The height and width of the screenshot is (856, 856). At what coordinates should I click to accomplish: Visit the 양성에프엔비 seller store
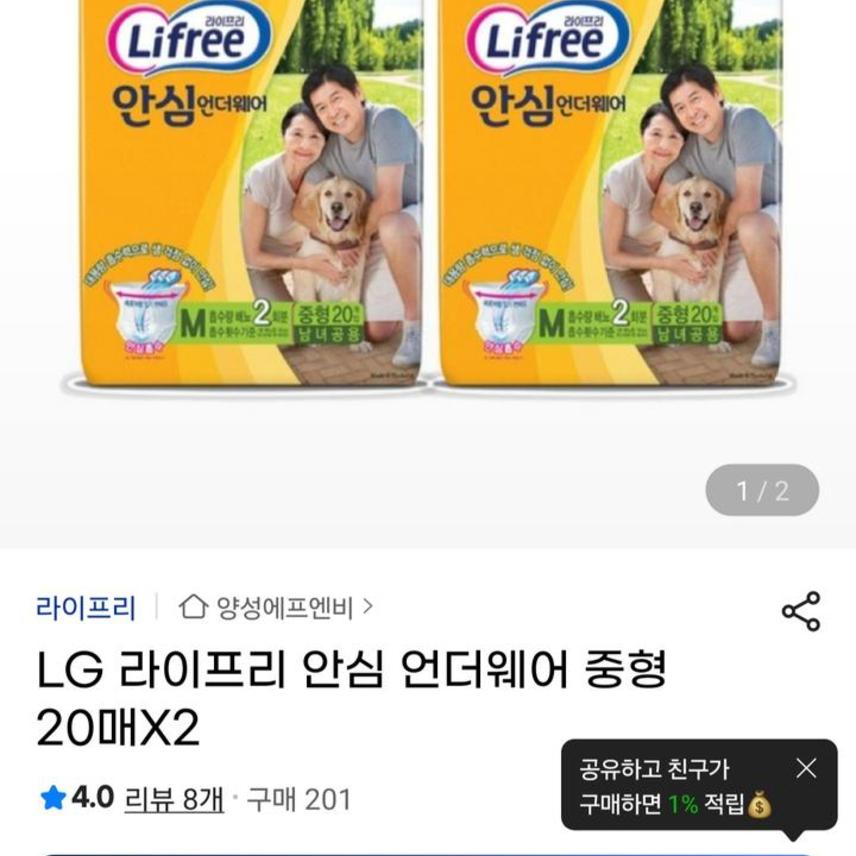pos(277,607)
